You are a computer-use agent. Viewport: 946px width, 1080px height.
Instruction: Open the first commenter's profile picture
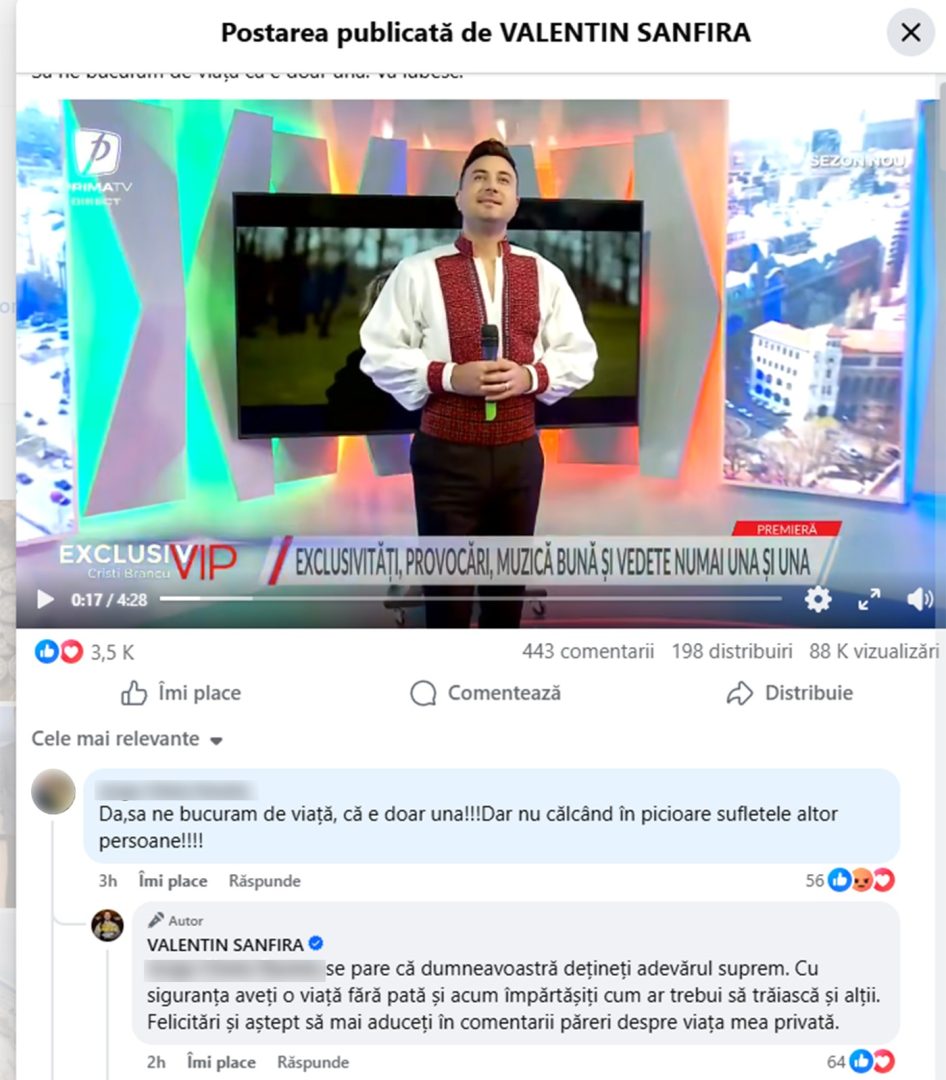tap(52, 792)
